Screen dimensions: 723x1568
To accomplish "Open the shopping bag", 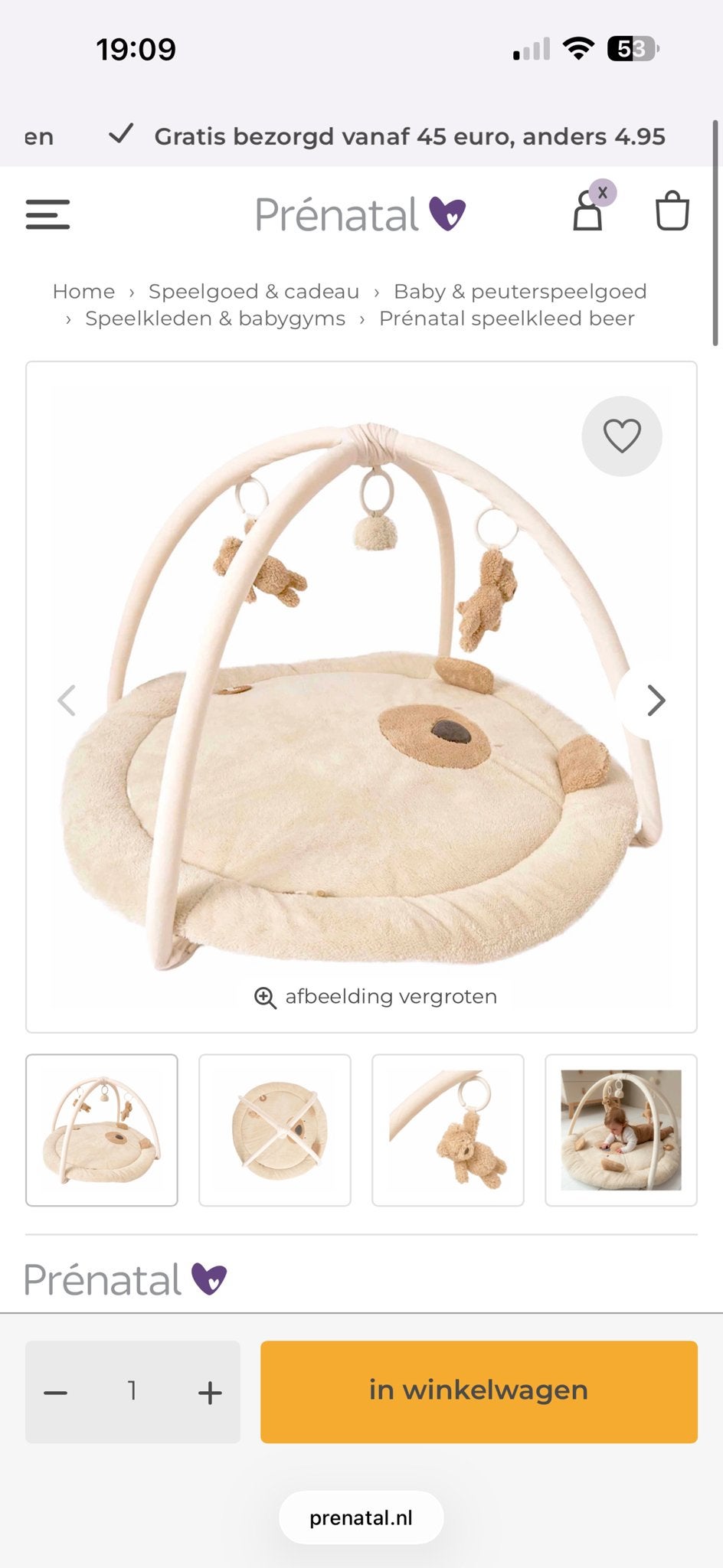I will coord(672,211).
